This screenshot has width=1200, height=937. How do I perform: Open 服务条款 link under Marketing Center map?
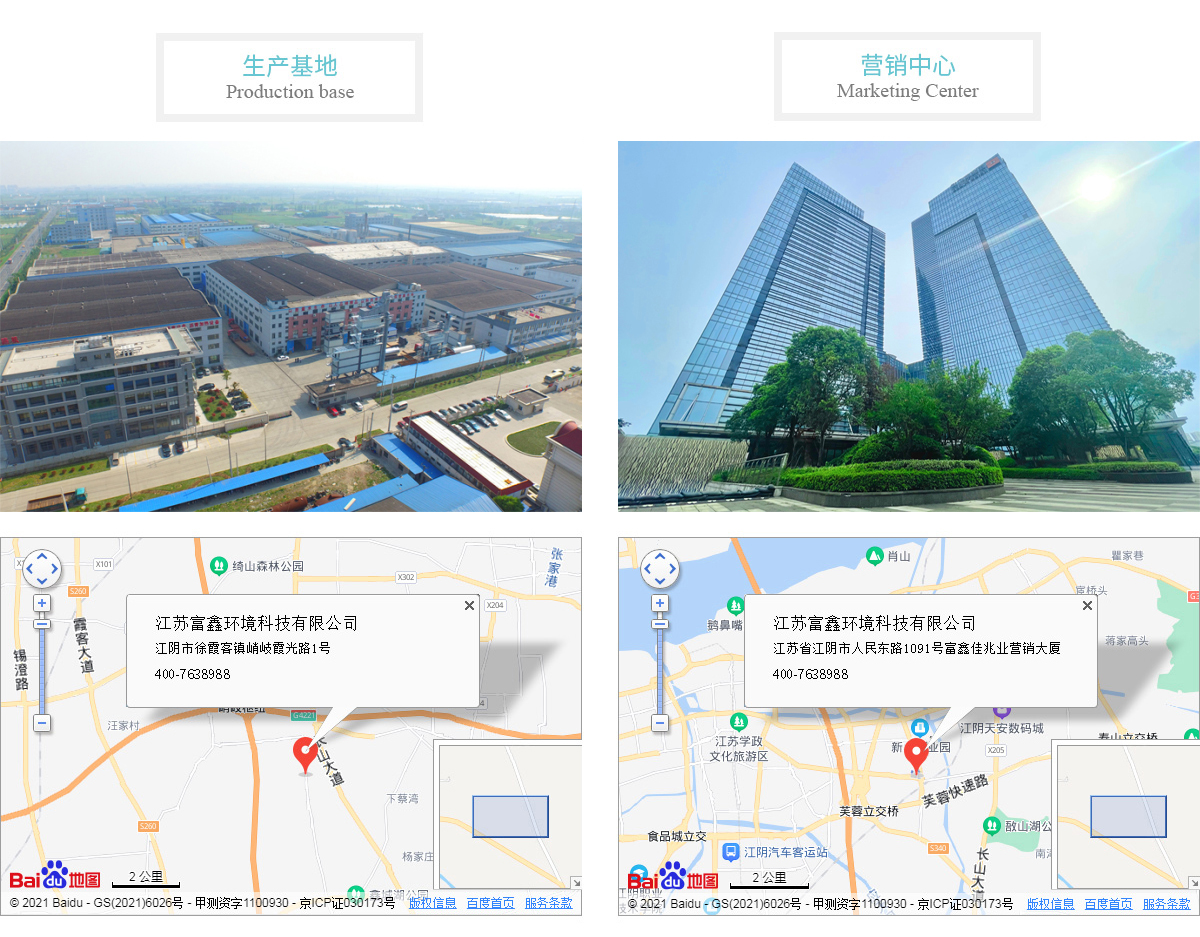pos(1166,904)
